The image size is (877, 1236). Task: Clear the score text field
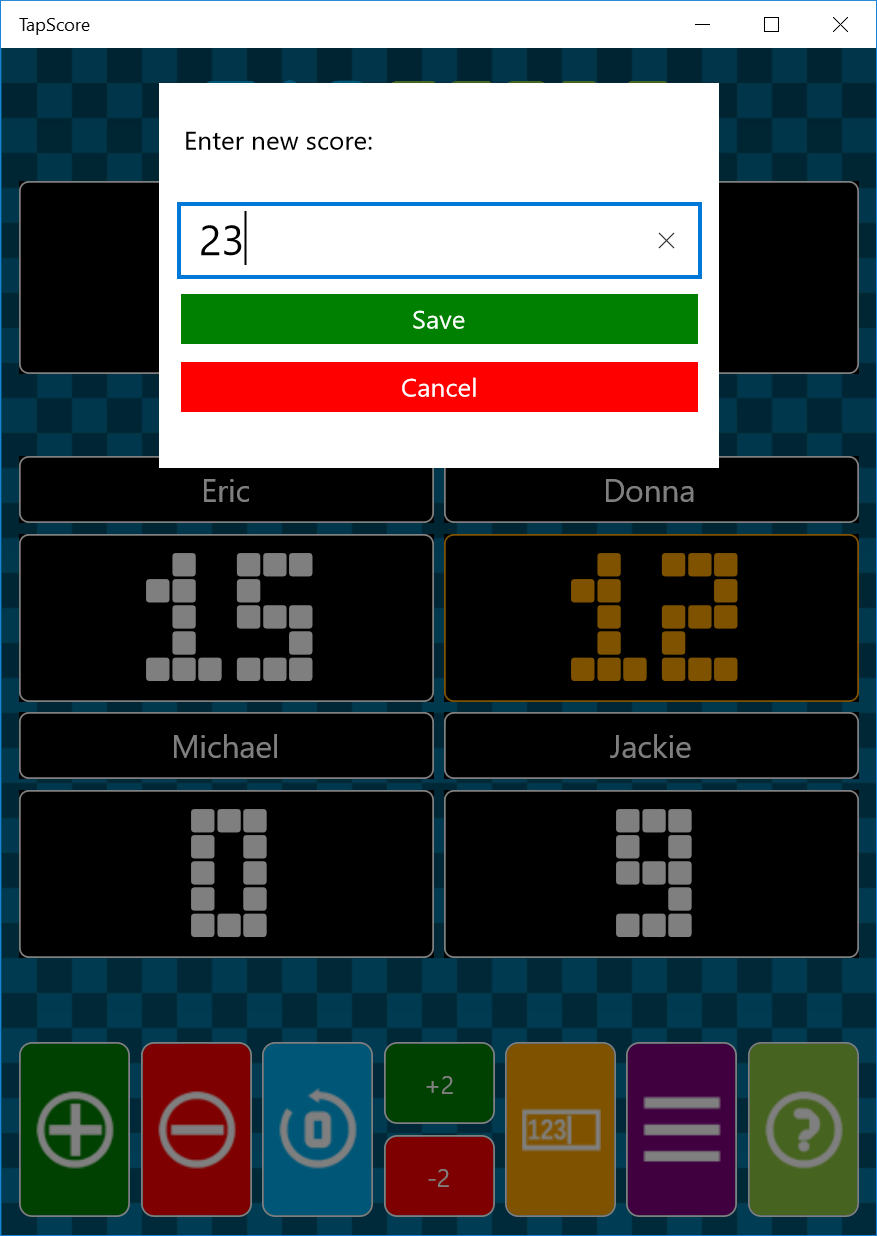point(666,241)
